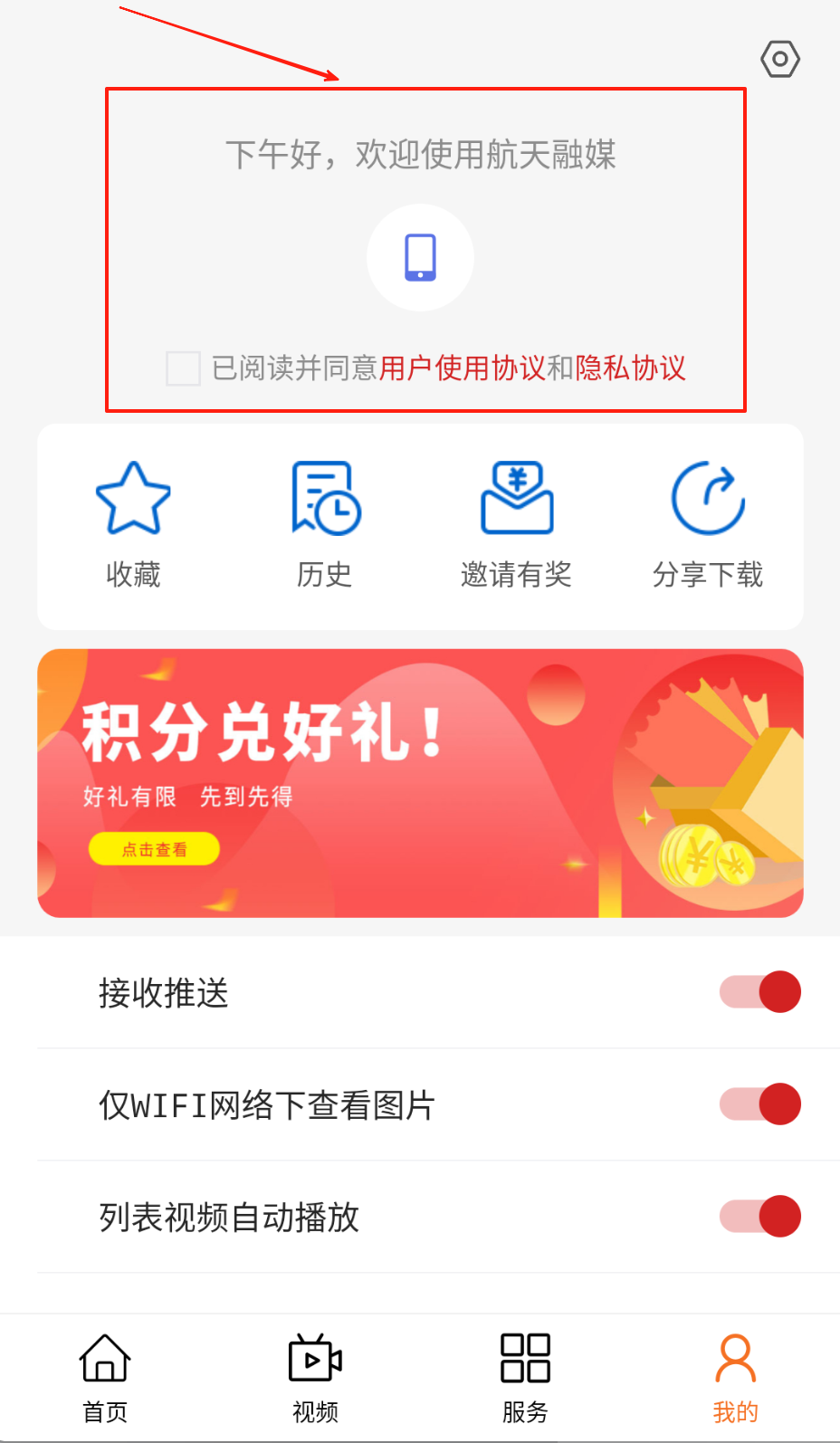Image resolution: width=840 pixels, height=1443 pixels.
Task: Open the 积分兑好礼 banner
Action: (x=420, y=783)
